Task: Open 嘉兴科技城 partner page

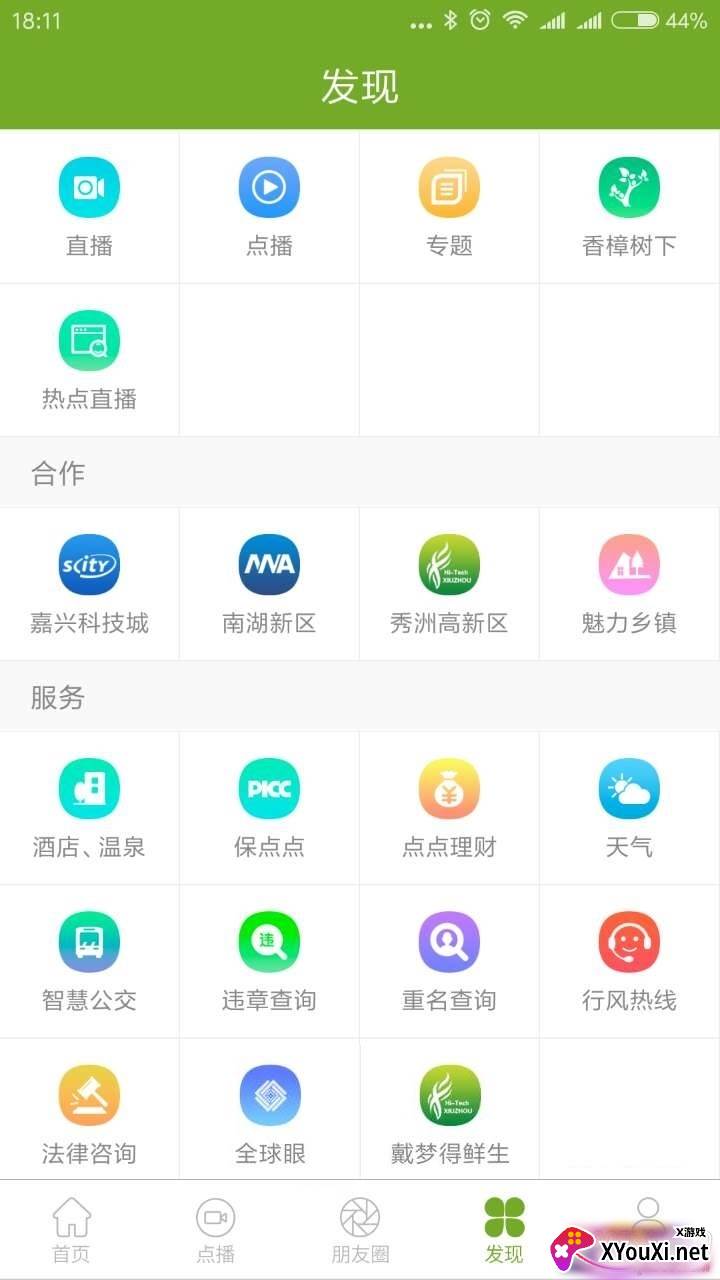Action: click(x=89, y=584)
